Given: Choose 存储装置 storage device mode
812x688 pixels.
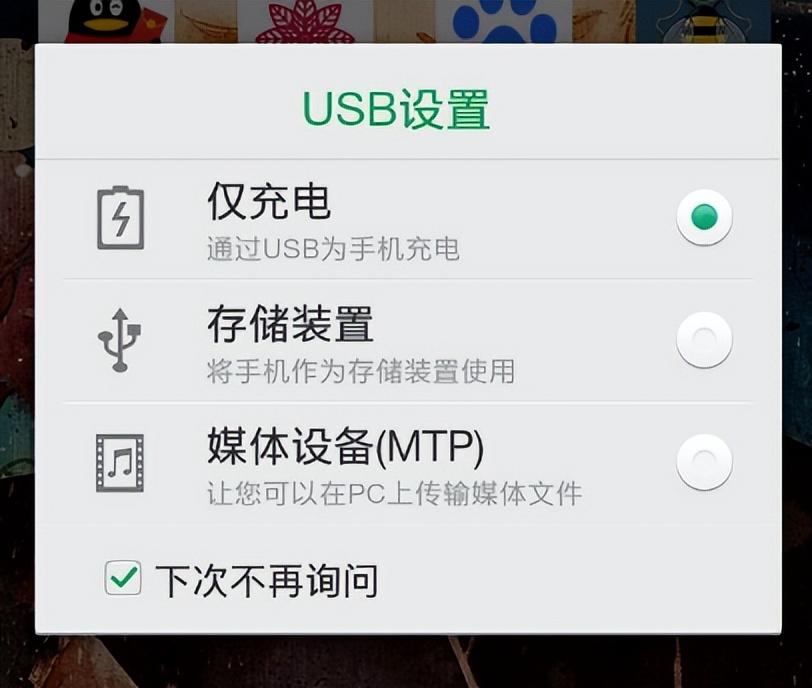Looking at the screenshot, I should 704,341.
